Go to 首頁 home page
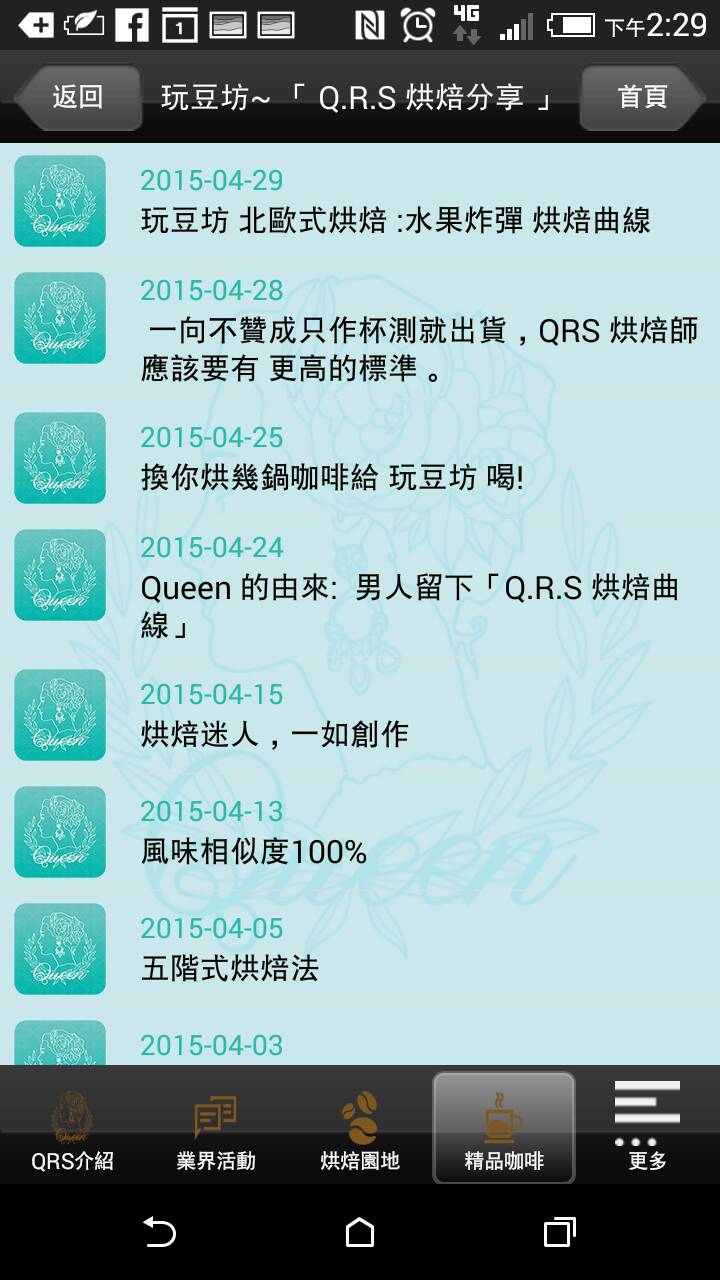Viewport: 720px width, 1280px height. click(x=642, y=97)
